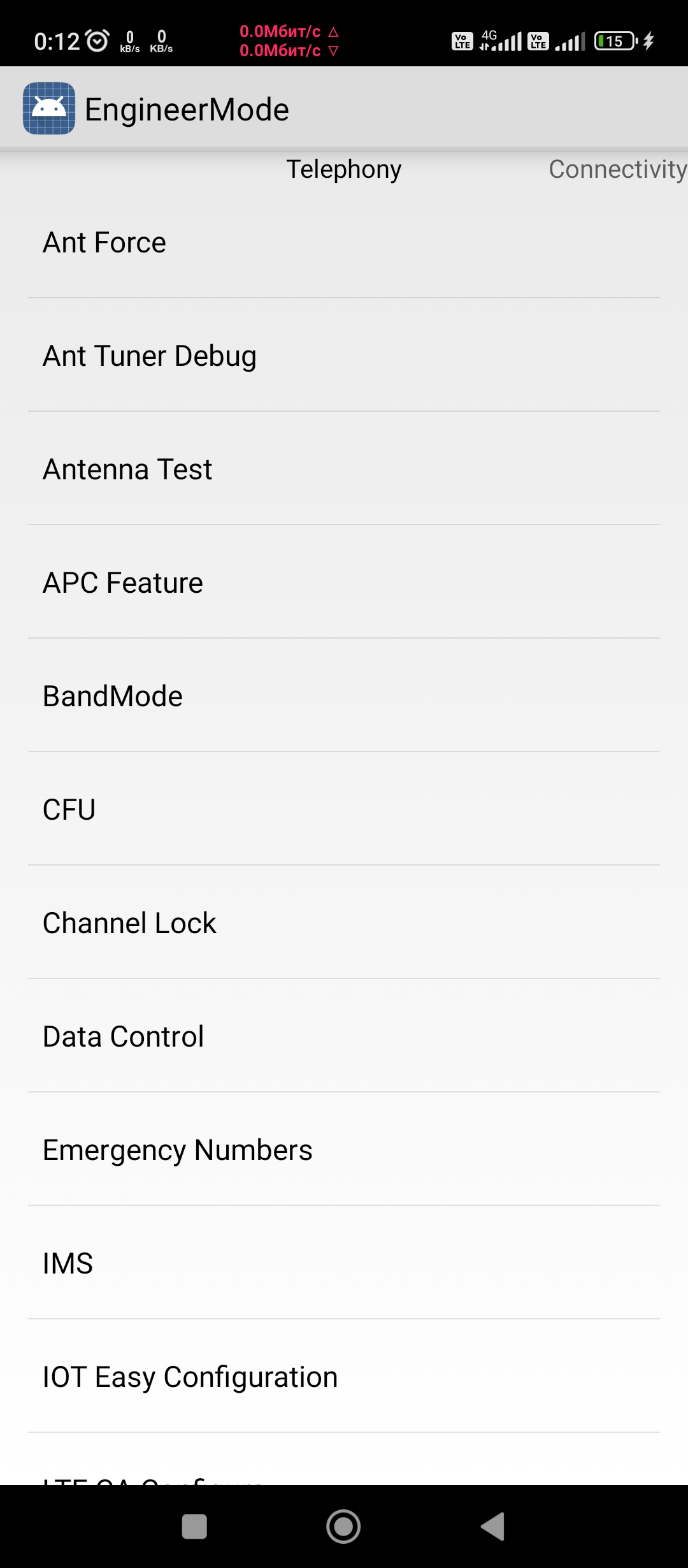Tap the system back button
The image size is (688, 1568).
493,1527
